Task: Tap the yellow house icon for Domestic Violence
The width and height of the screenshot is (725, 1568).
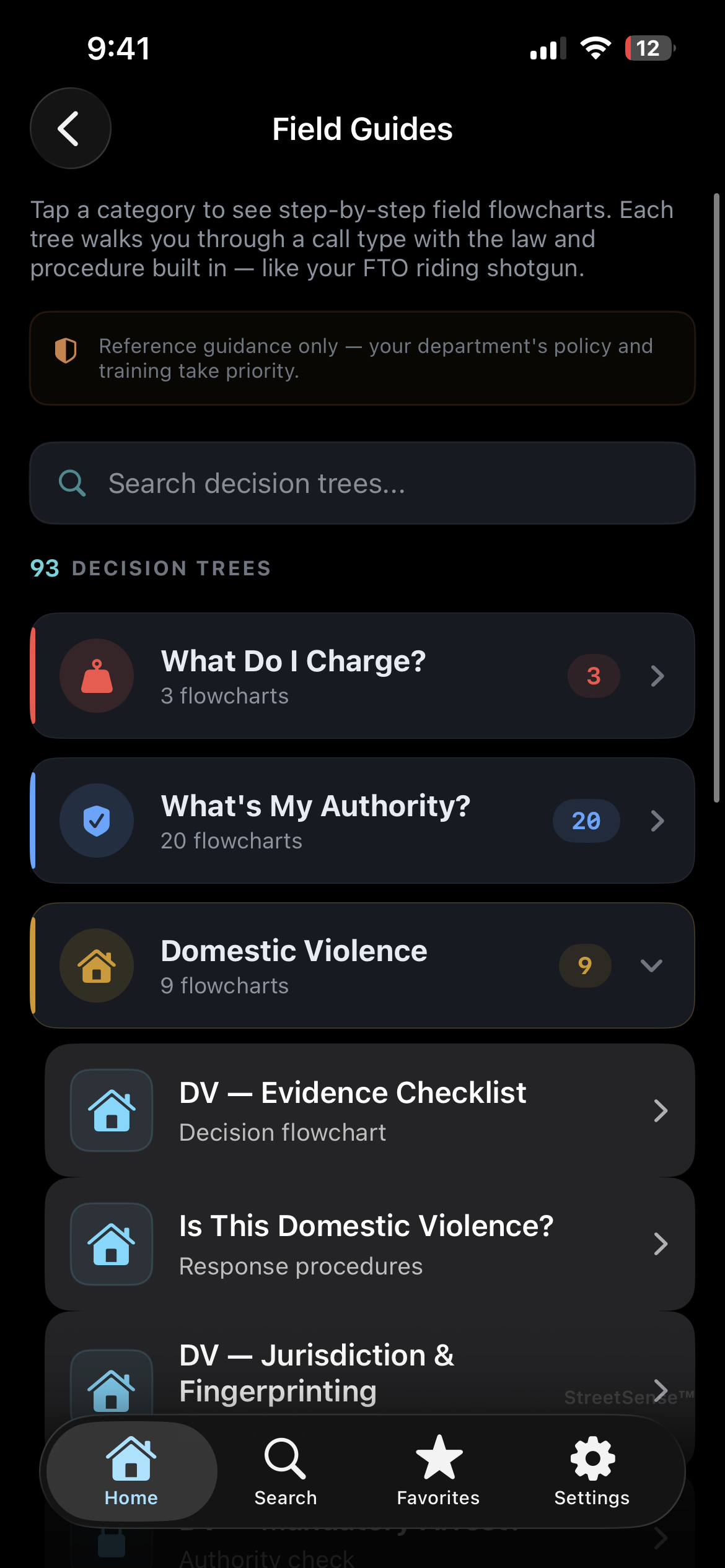Action: tap(96, 965)
